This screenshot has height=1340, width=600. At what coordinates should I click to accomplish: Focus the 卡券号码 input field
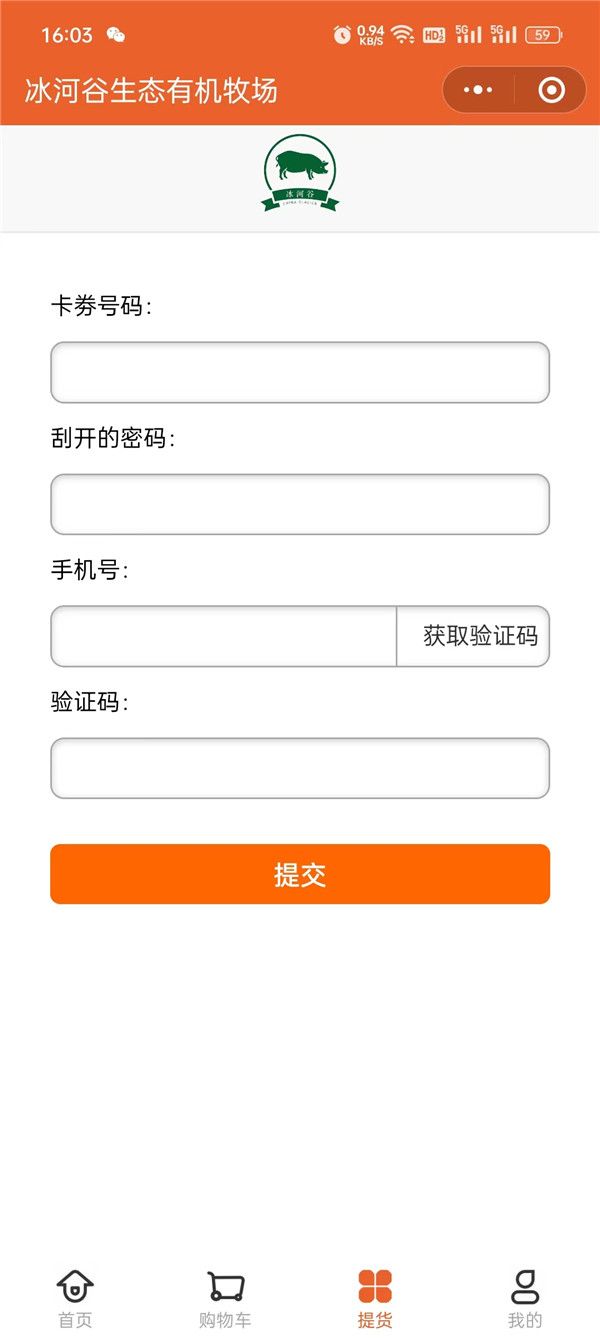pyautogui.click(x=300, y=373)
